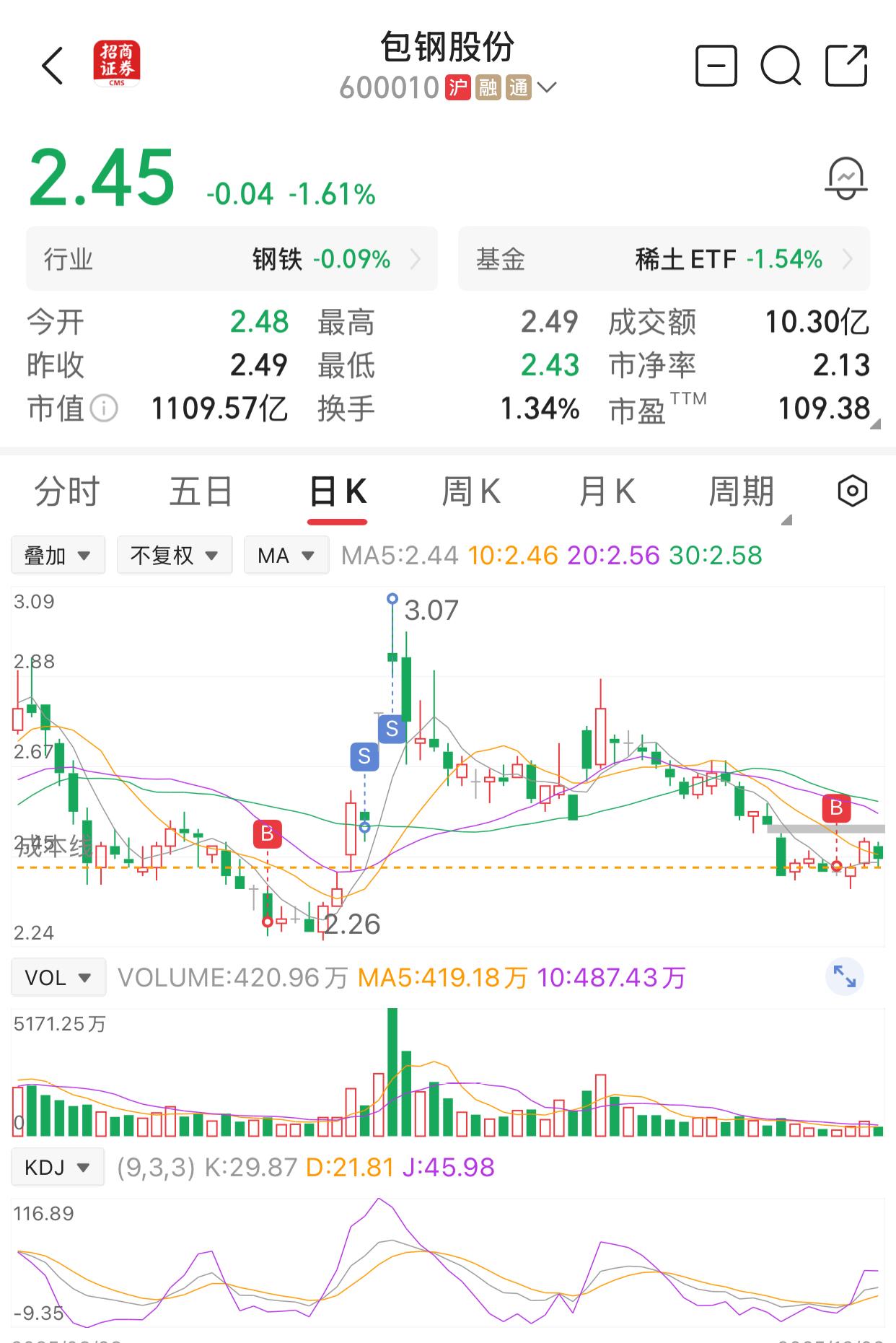Go back using the arrow icon
Screen dimensions: 896x1343
(x=53, y=66)
